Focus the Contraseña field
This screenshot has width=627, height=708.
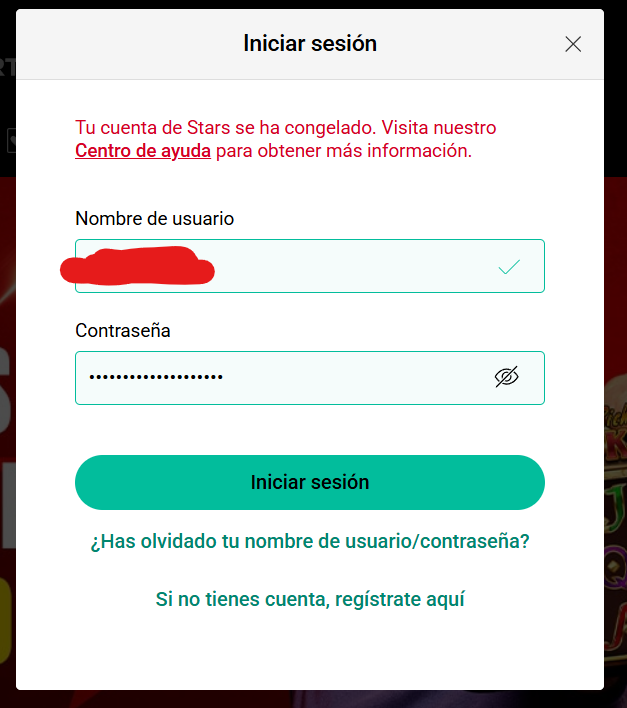pos(280,378)
